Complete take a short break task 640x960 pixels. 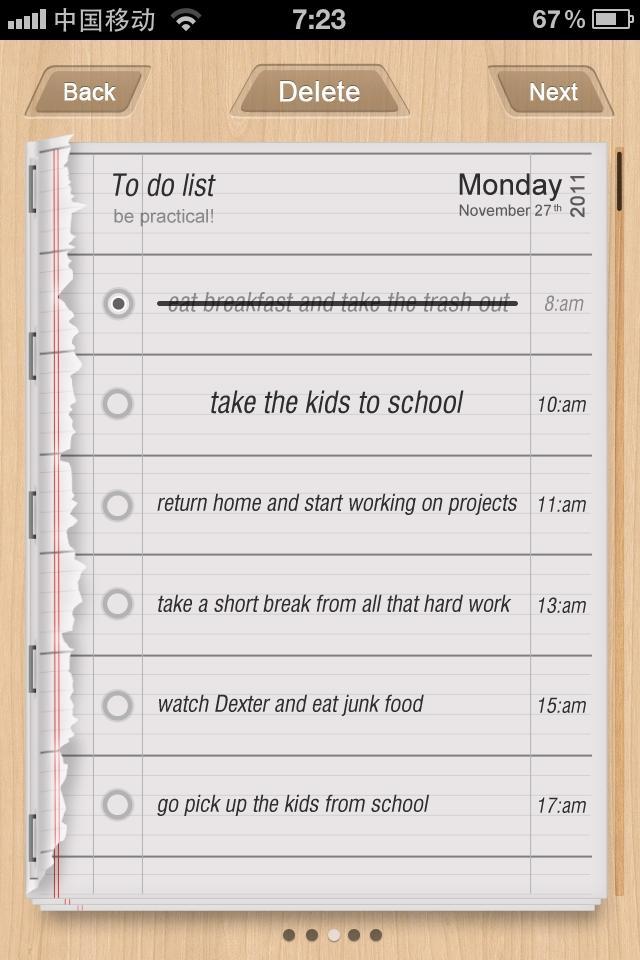118,604
